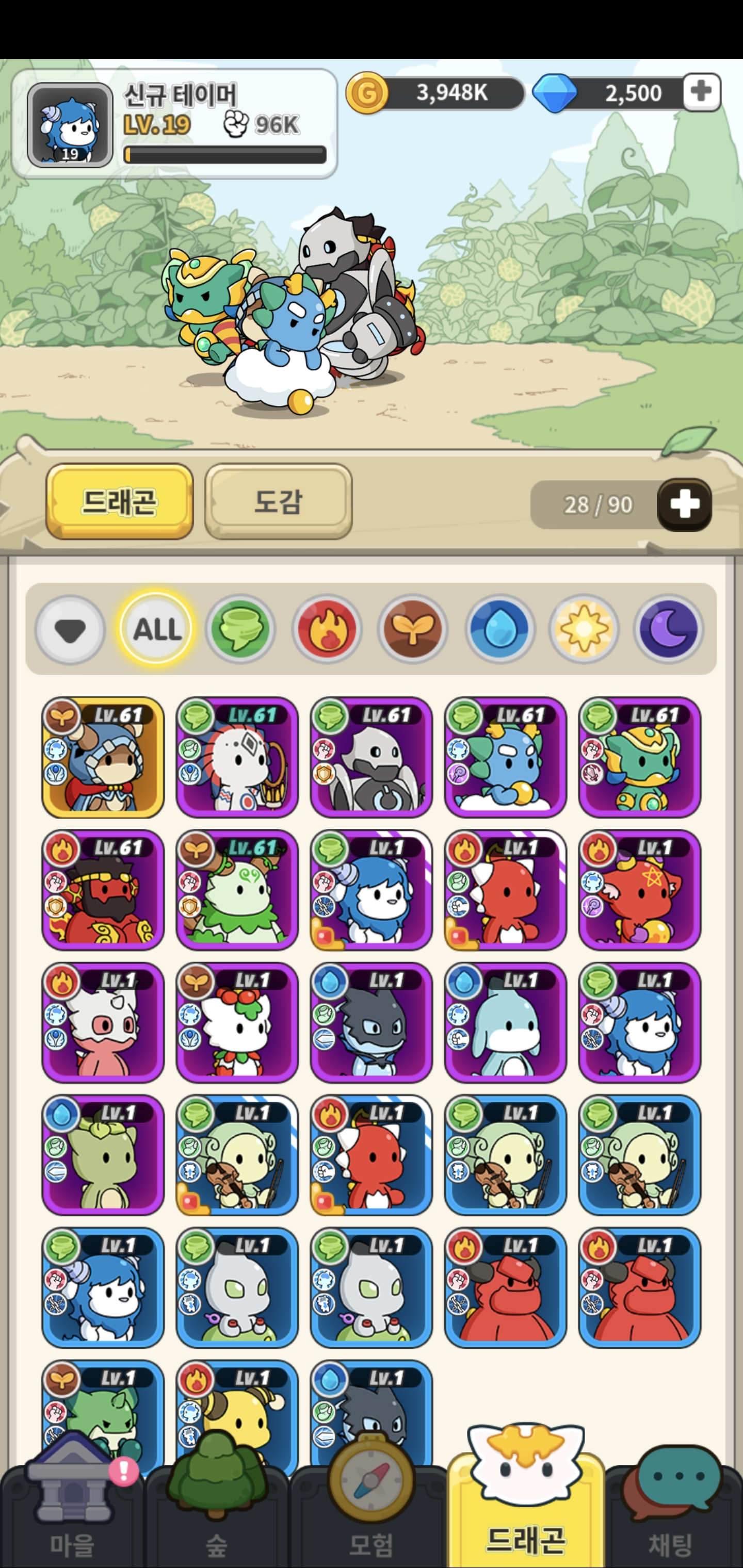Open the Lv.61 red bearded dragon
The width and height of the screenshot is (743, 1568).
coord(103,890)
